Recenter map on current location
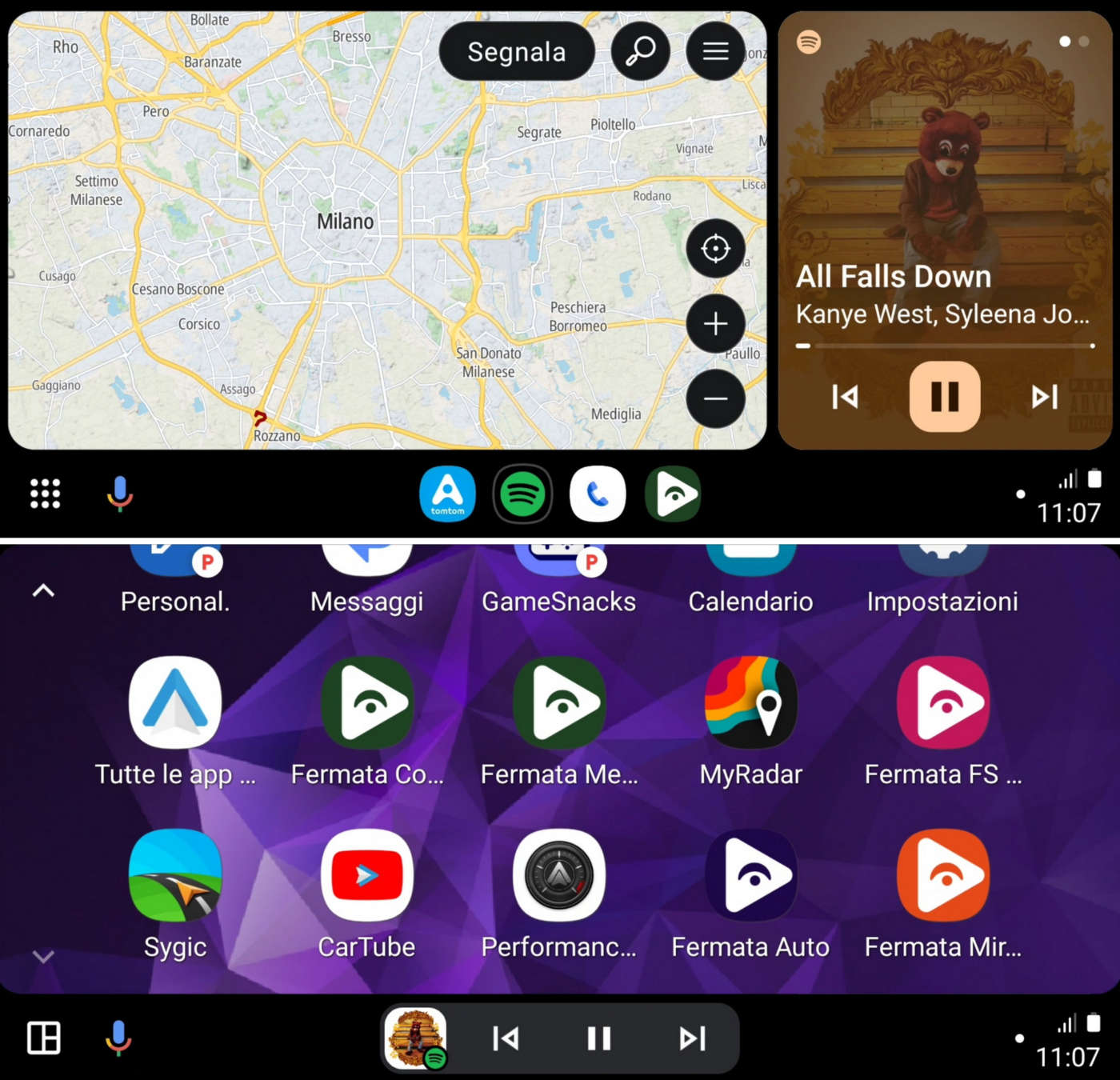Screen dimensions: 1120x1080 (x=715, y=249)
